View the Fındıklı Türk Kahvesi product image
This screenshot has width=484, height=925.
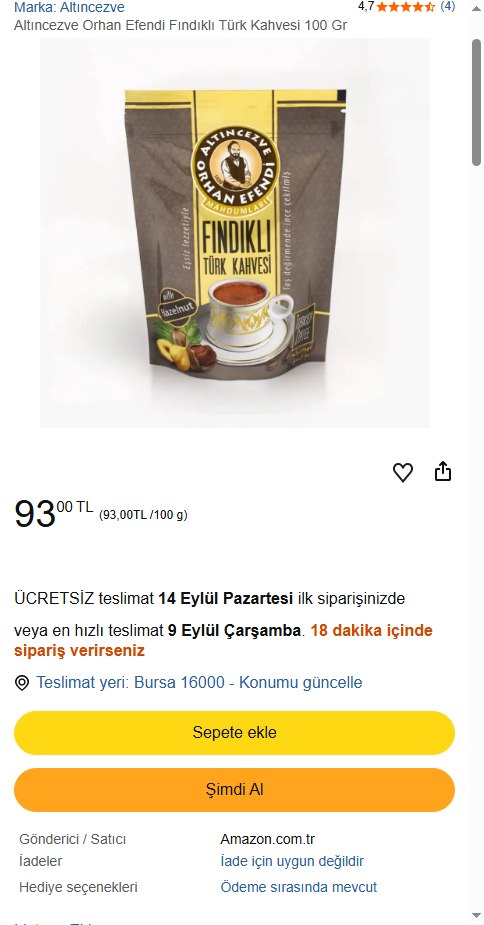coord(235,233)
